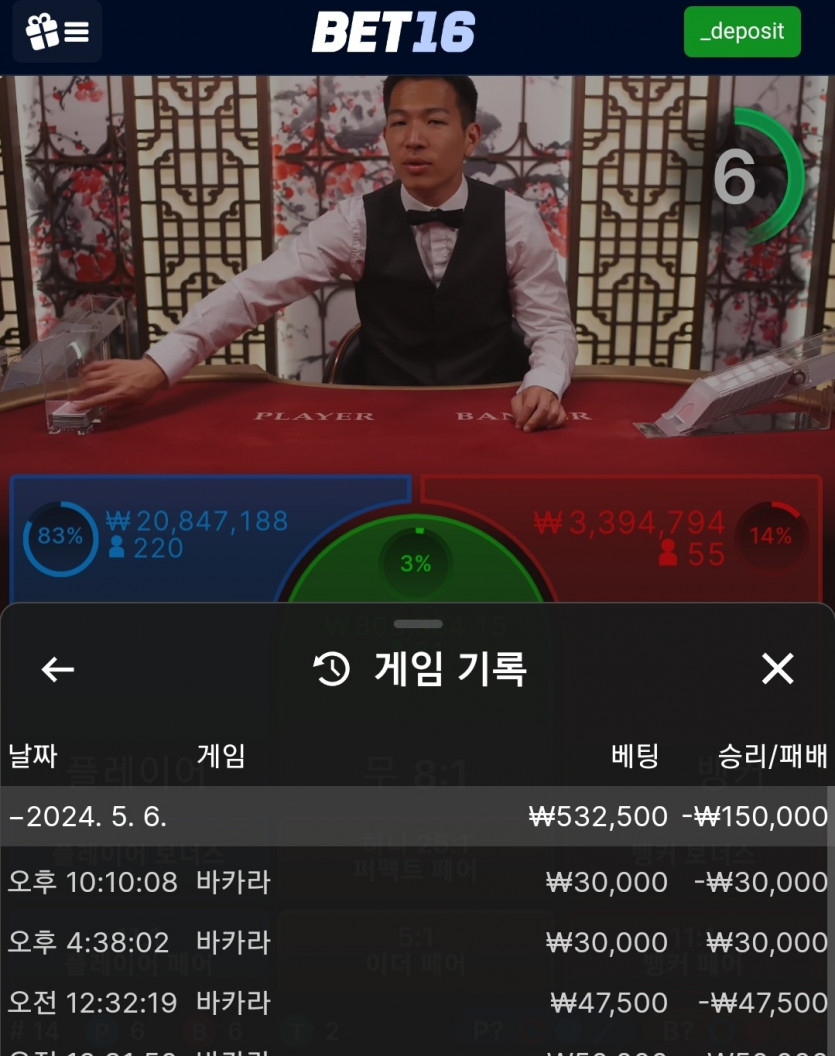Go back from the game history panel
The height and width of the screenshot is (1056, 835).
[58, 669]
